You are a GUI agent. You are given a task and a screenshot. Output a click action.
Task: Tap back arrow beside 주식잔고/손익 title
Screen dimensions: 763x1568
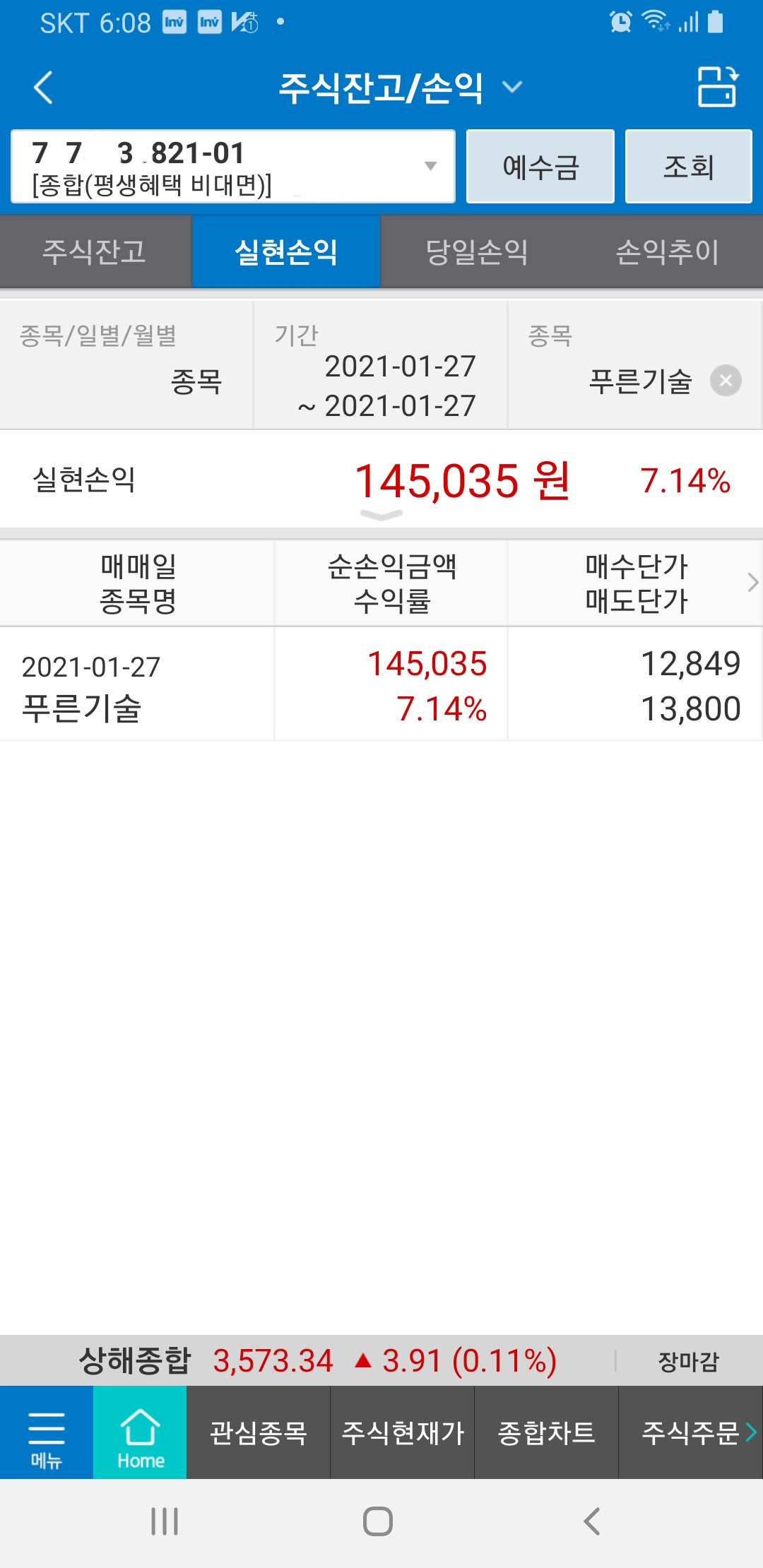[42, 87]
